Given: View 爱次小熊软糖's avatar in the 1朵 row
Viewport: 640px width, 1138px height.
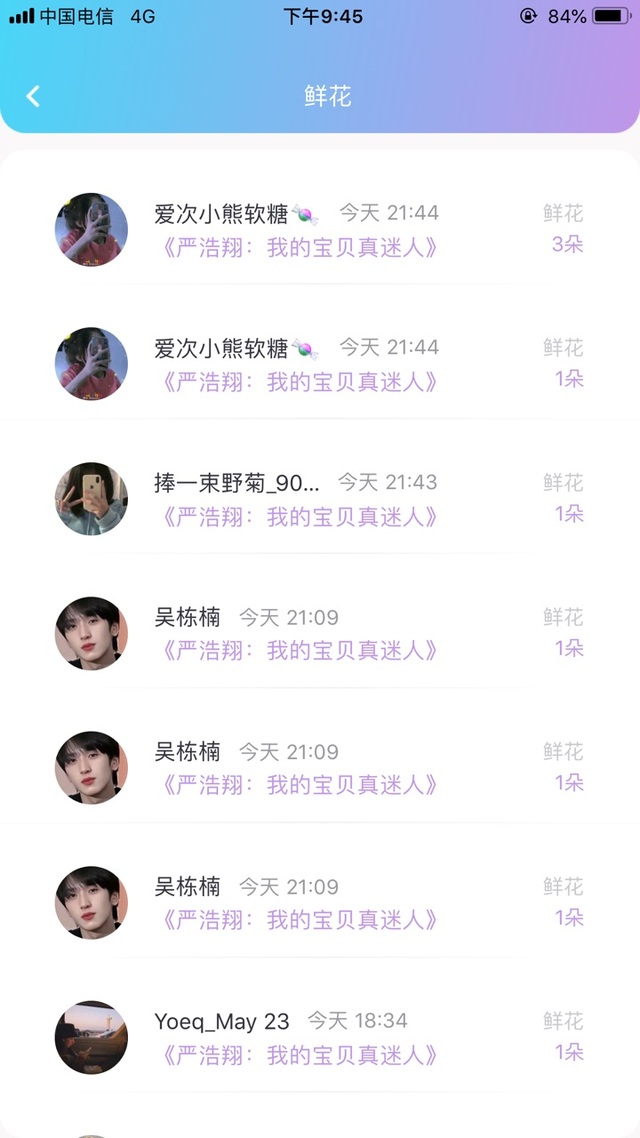Looking at the screenshot, I should point(91,363).
